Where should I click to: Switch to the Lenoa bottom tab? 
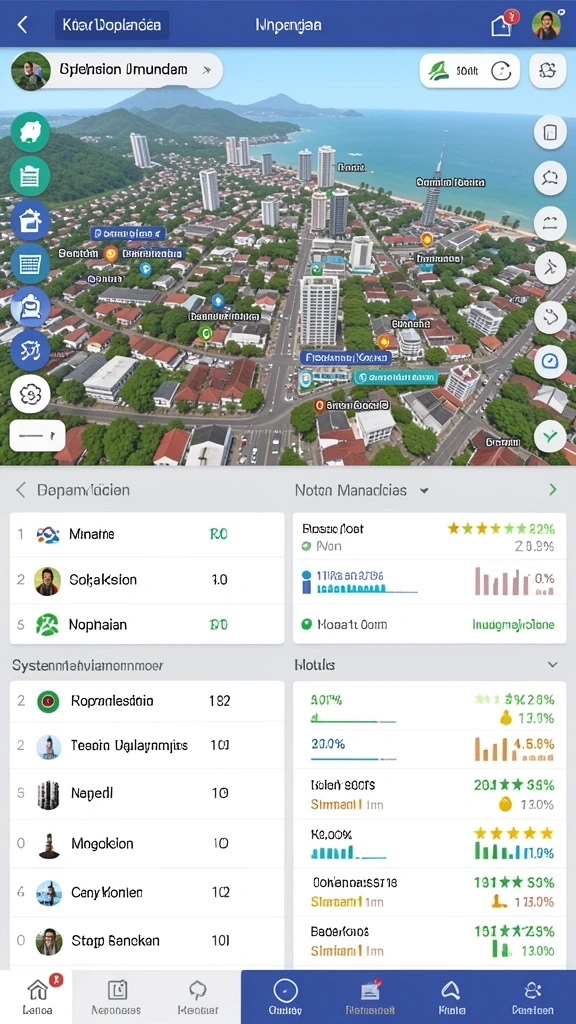(37, 997)
